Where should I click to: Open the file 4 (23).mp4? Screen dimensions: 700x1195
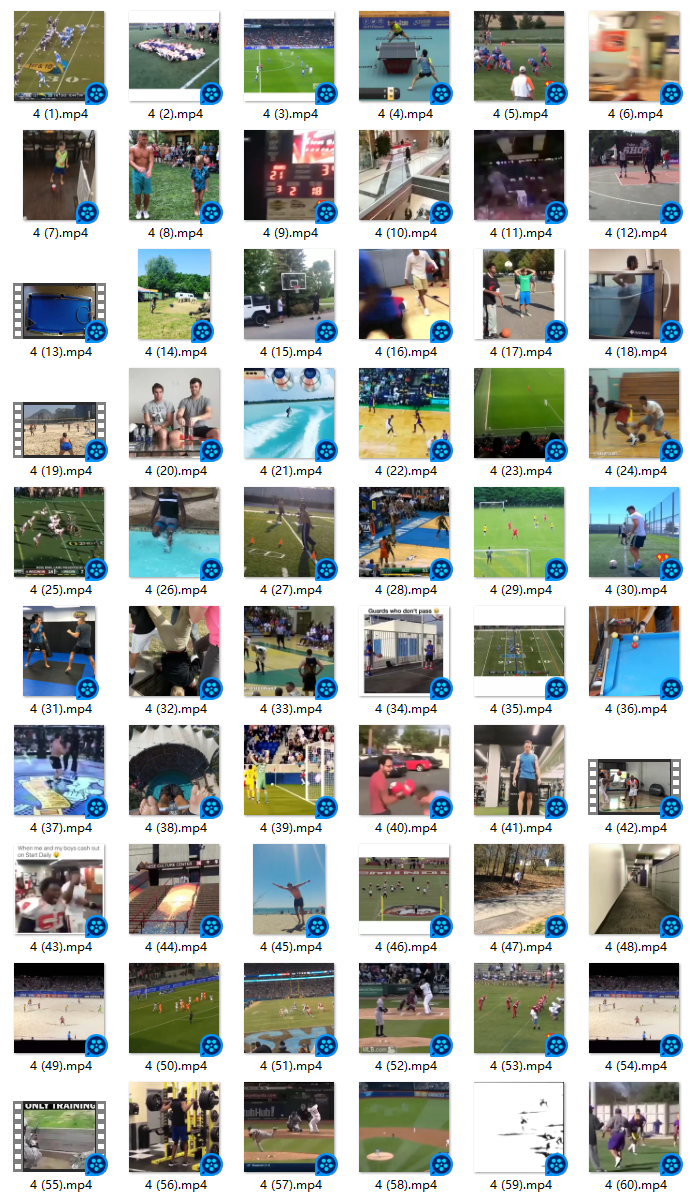coord(519,413)
